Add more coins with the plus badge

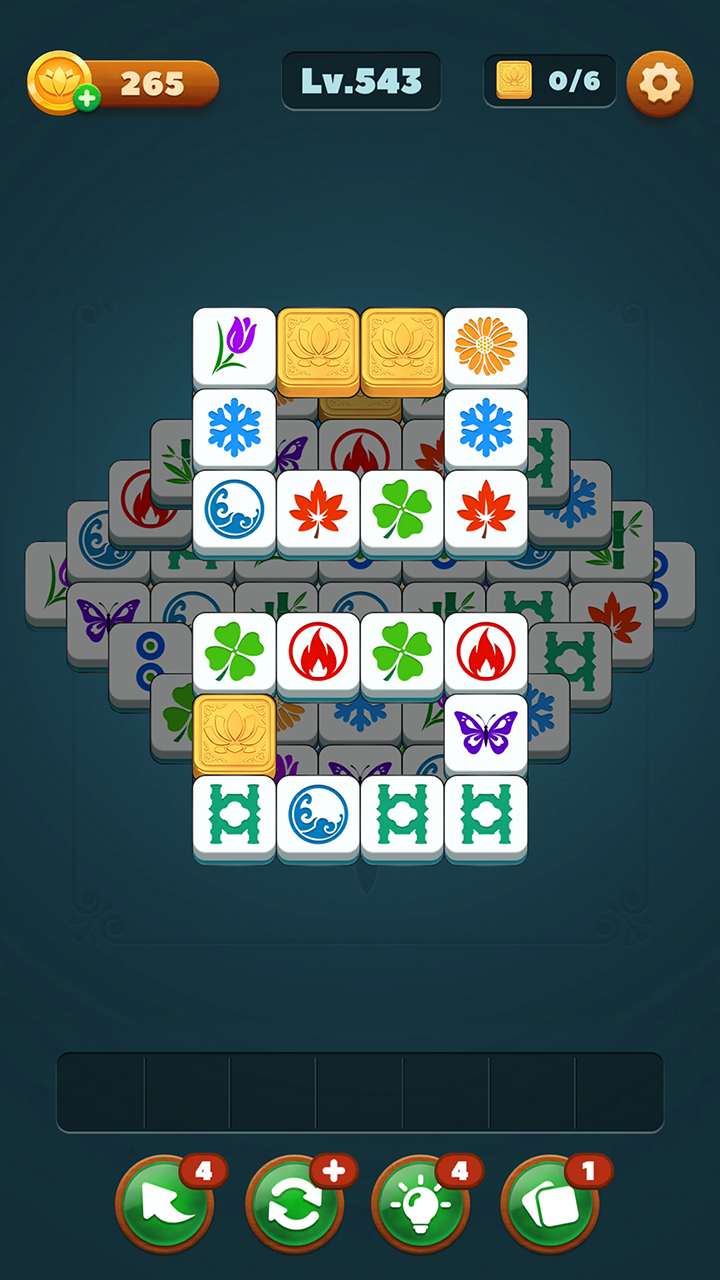click(x=87, y=99)
